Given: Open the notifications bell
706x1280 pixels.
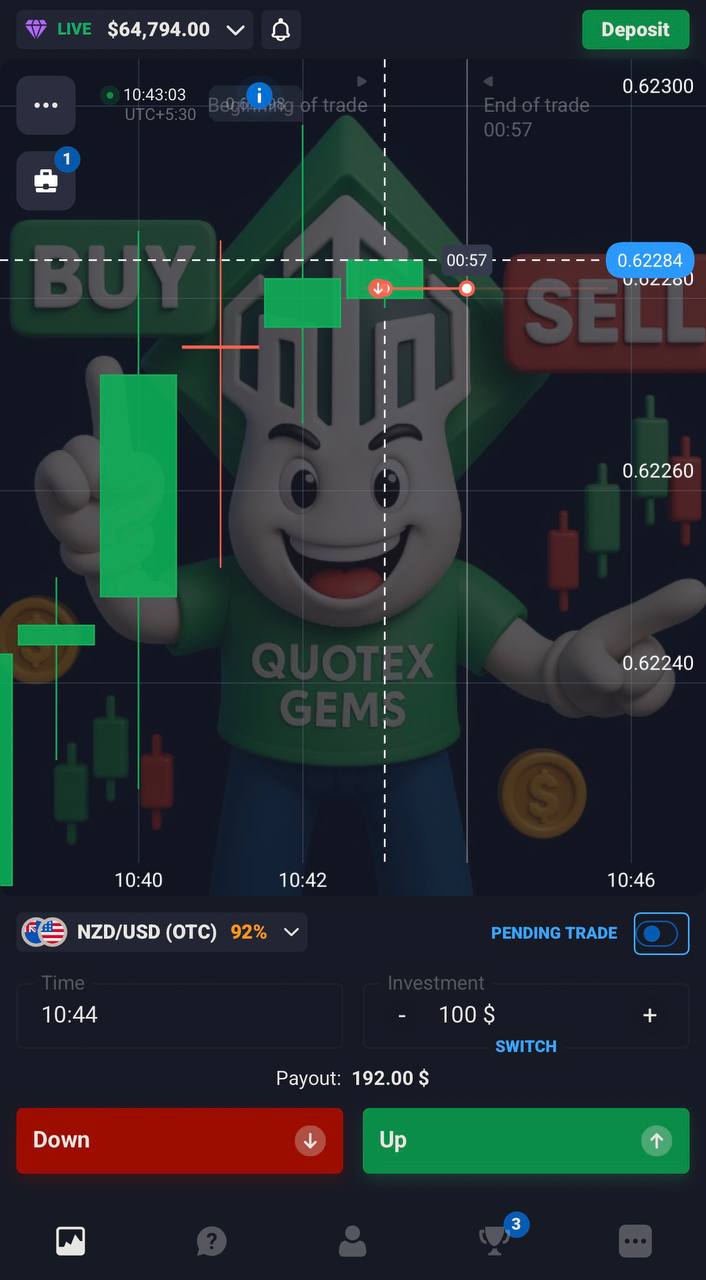Looking at the screenshot, I should click(281, 30).
